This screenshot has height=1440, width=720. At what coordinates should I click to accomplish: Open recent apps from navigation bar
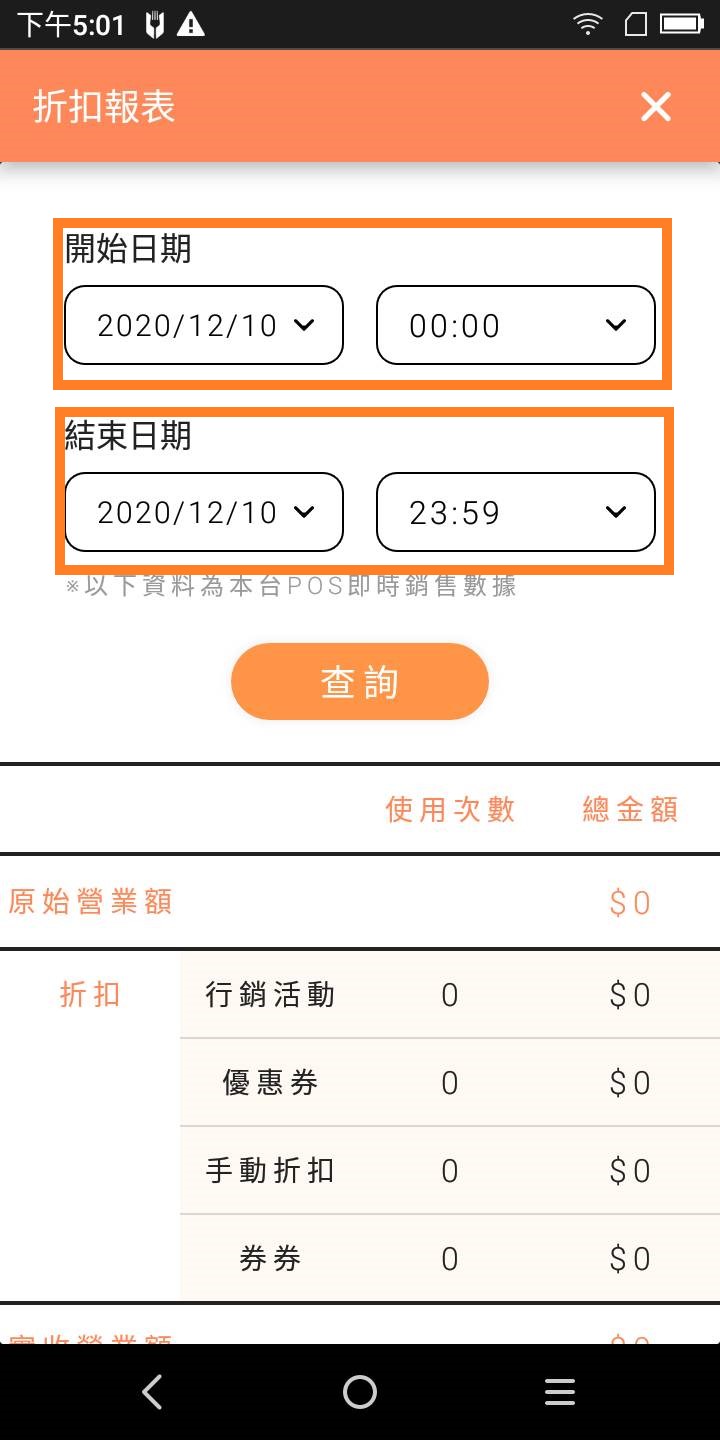tap(560, 1392)
